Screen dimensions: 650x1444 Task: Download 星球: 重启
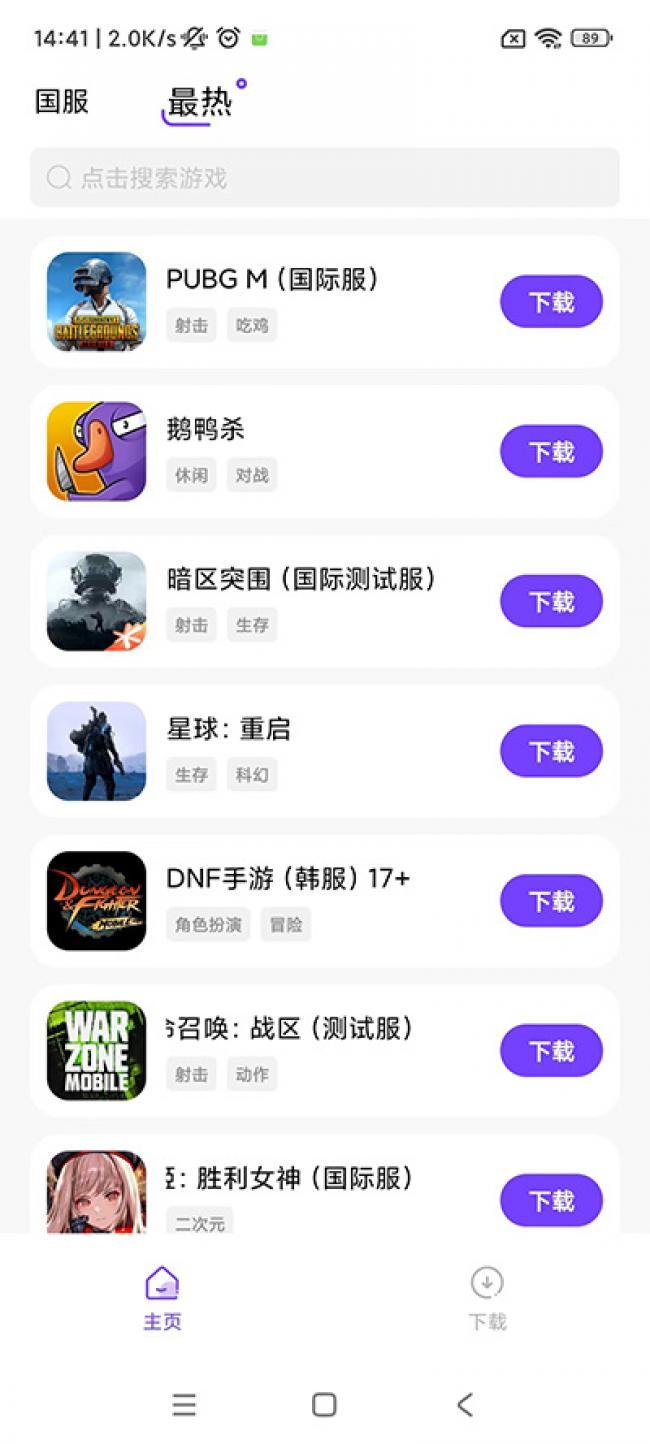[551, 752]
